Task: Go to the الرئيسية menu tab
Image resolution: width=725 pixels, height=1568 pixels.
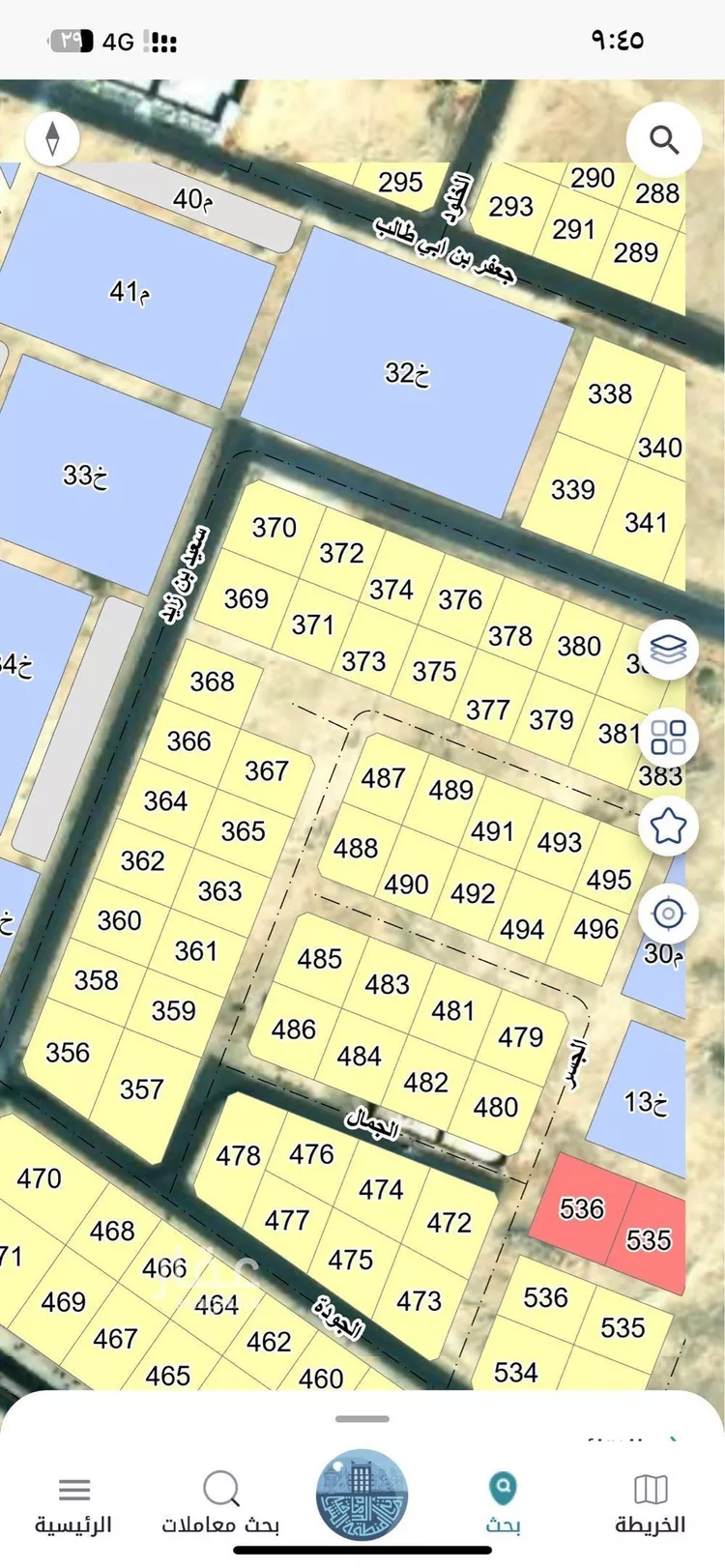Action: 73,1503
